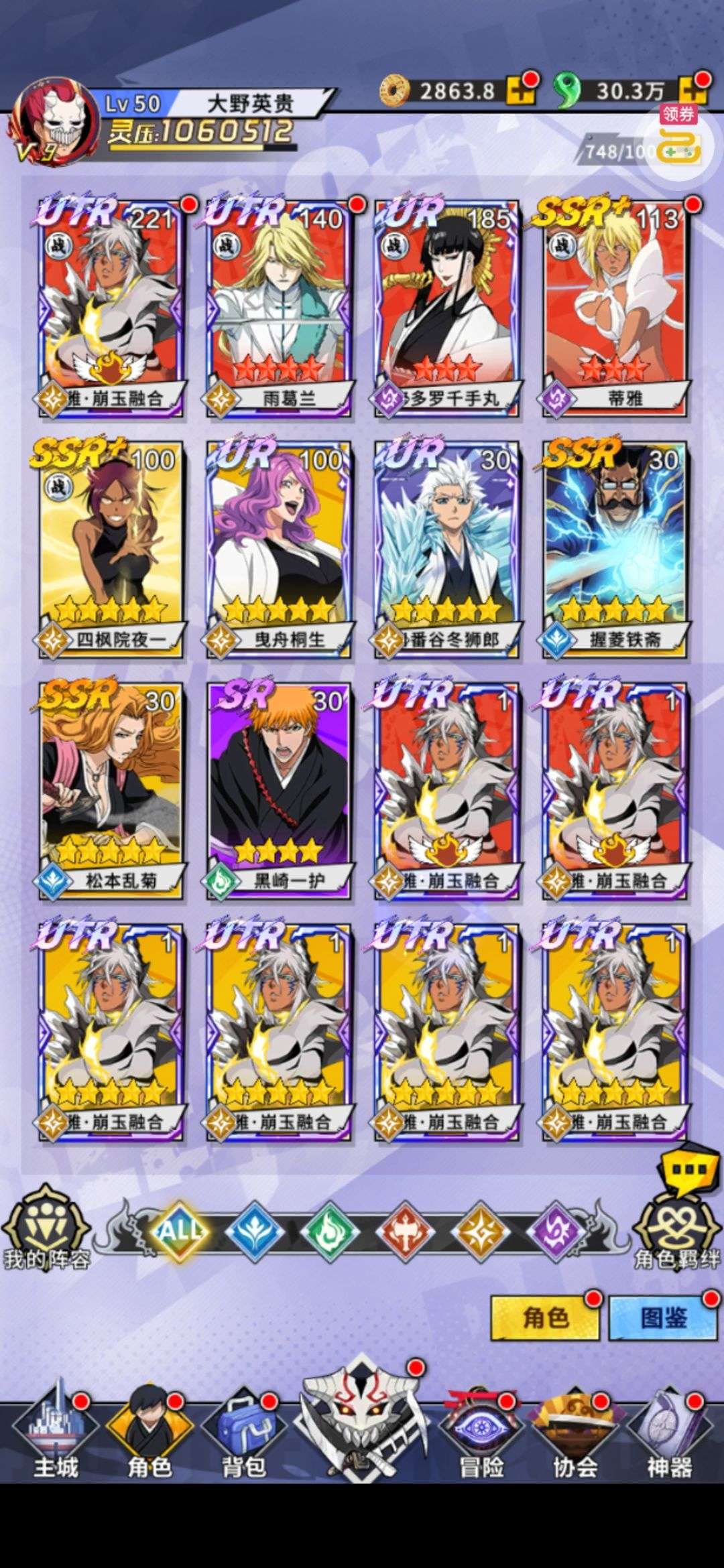Tap the 图鉴 button
This screenshot has width=724, height=1568.
pos(664,1318)
